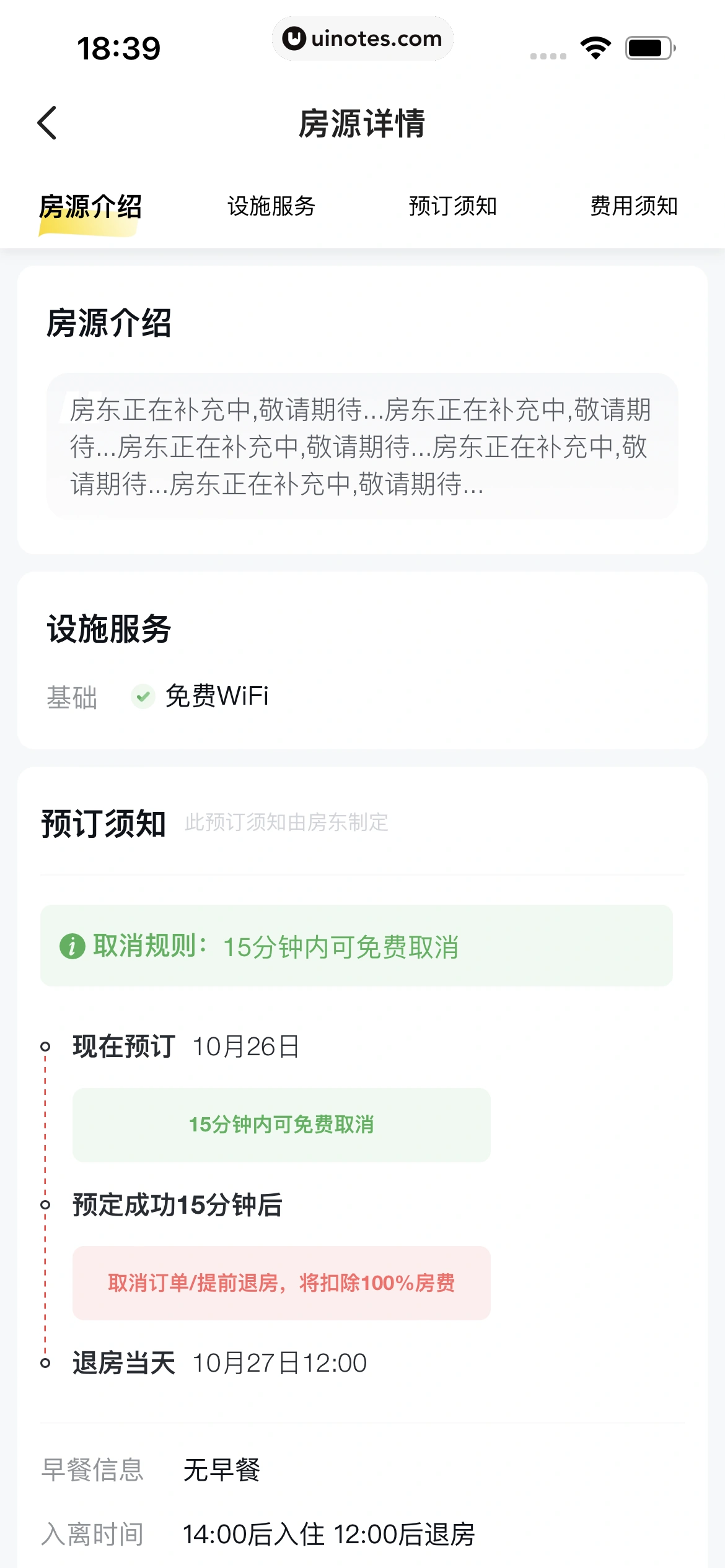Tap the uinotes.com pill at the top
725x1568 pixels.
click(x=362, y=38)
